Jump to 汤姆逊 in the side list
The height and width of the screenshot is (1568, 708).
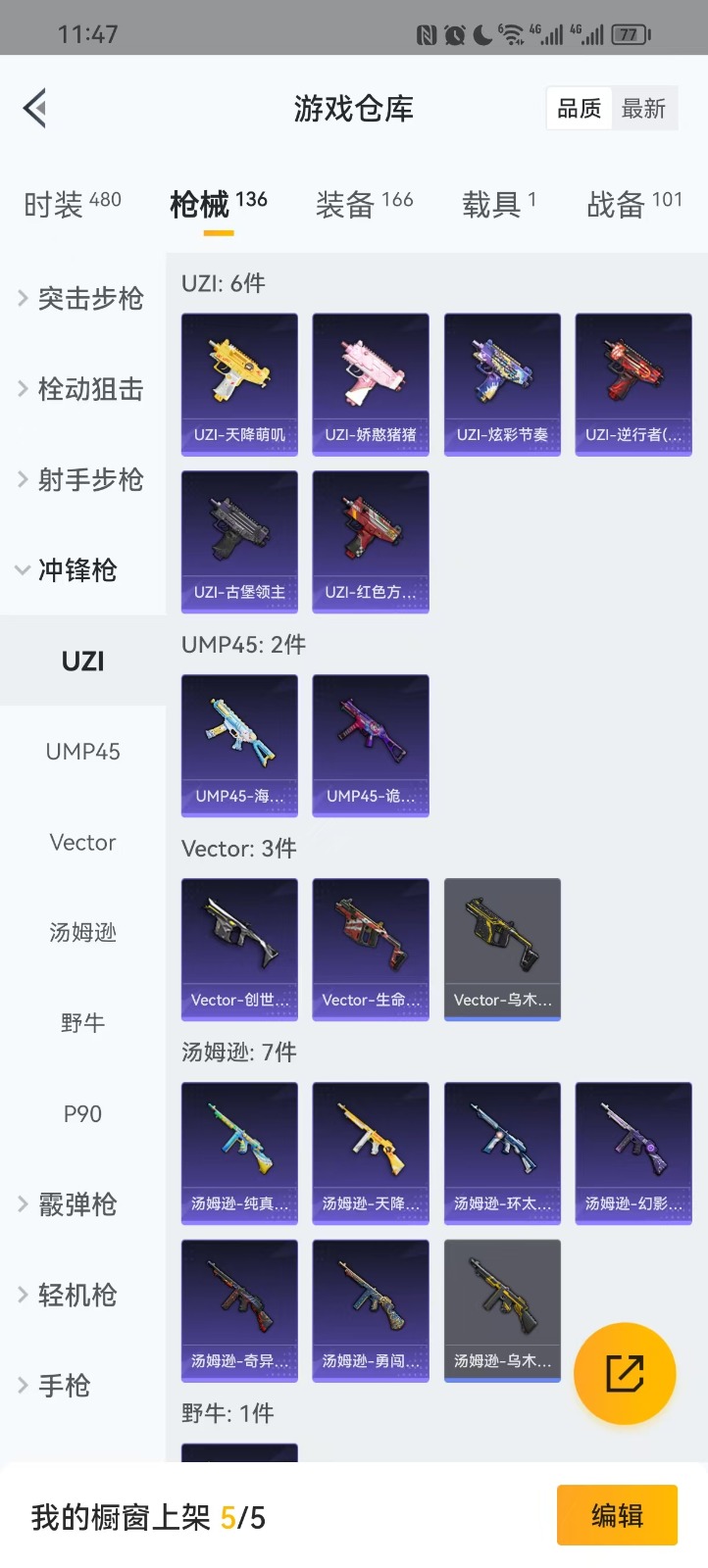pos(82,932)
